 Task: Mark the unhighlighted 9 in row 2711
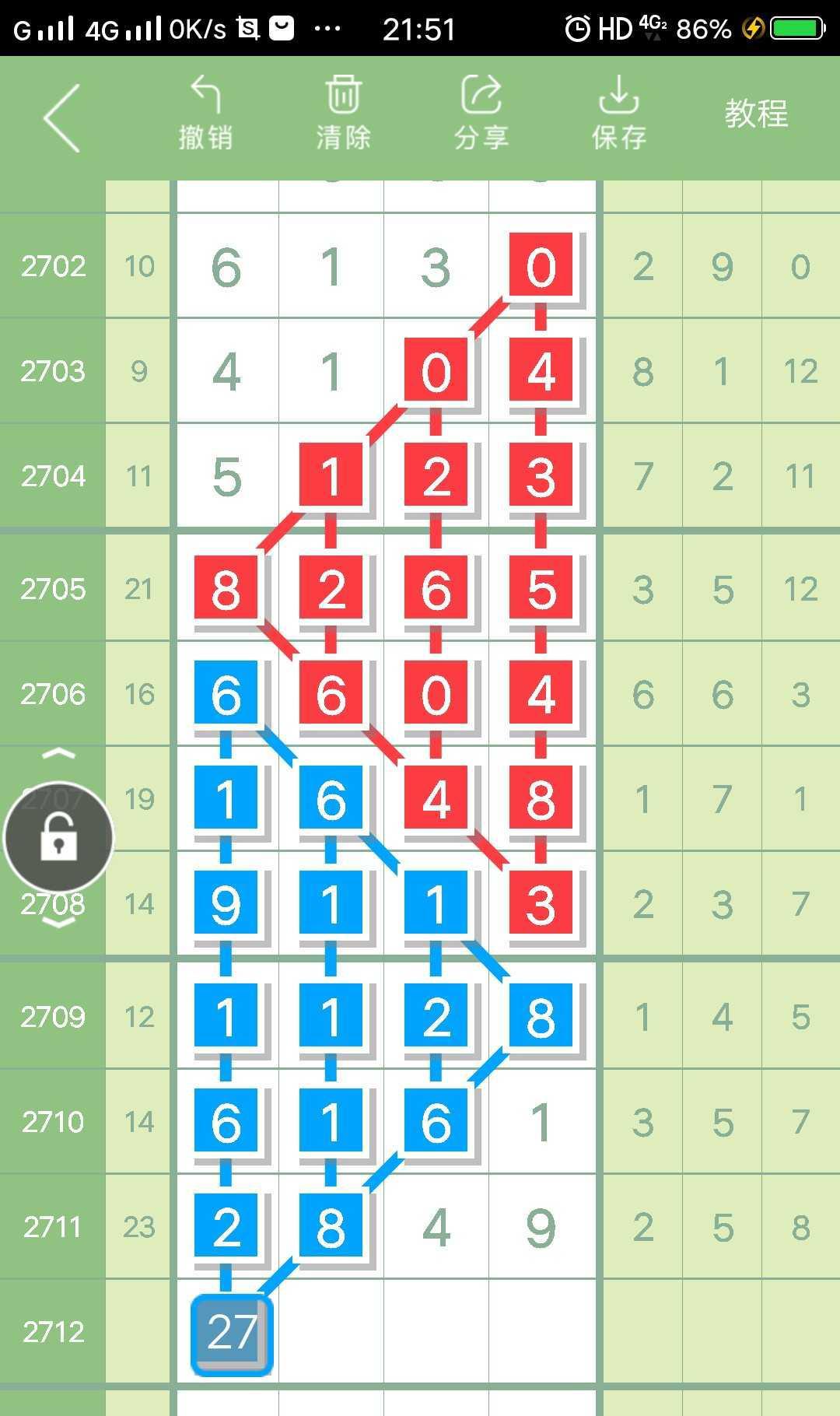click(541, 1227)
